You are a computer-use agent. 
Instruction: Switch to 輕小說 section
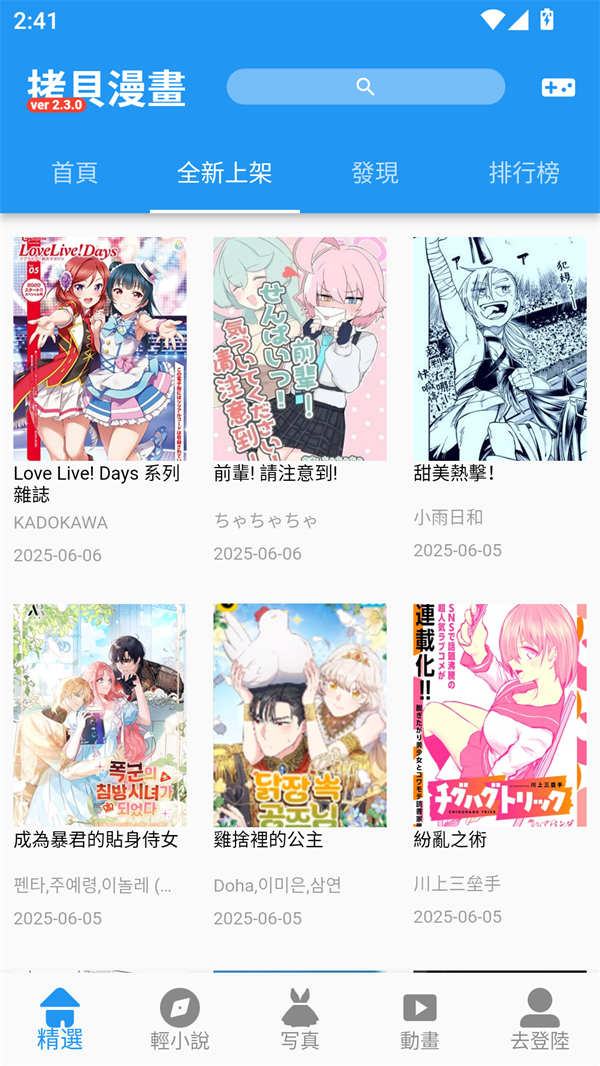180,1020
